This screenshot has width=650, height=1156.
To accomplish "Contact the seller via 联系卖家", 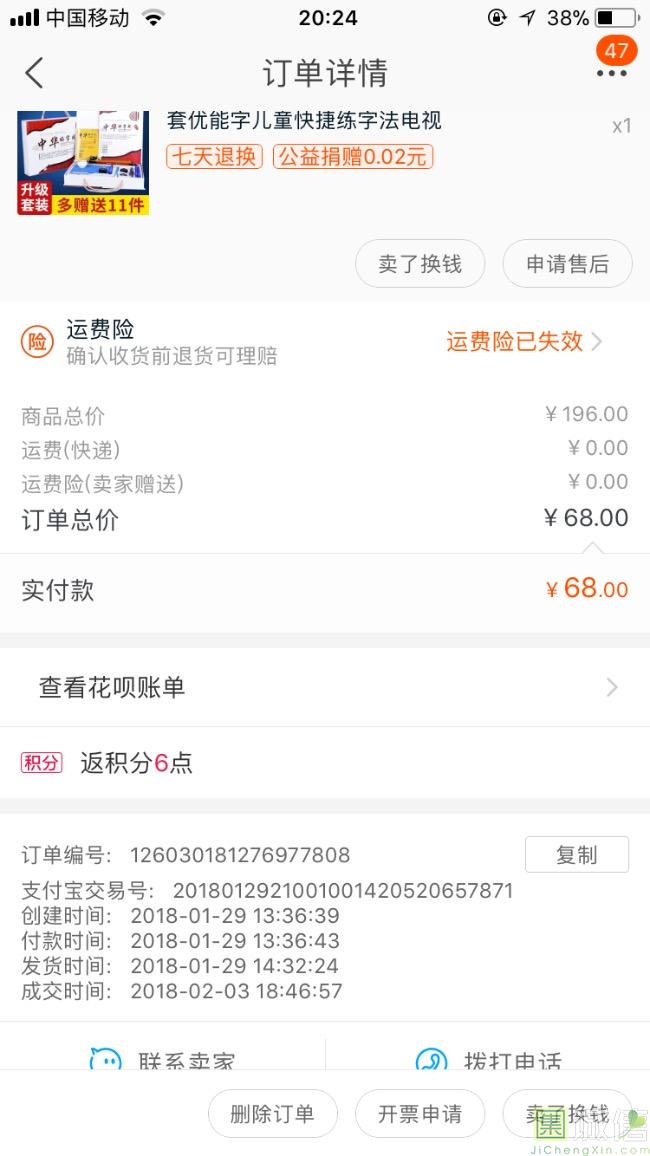I will (162, 1062).
